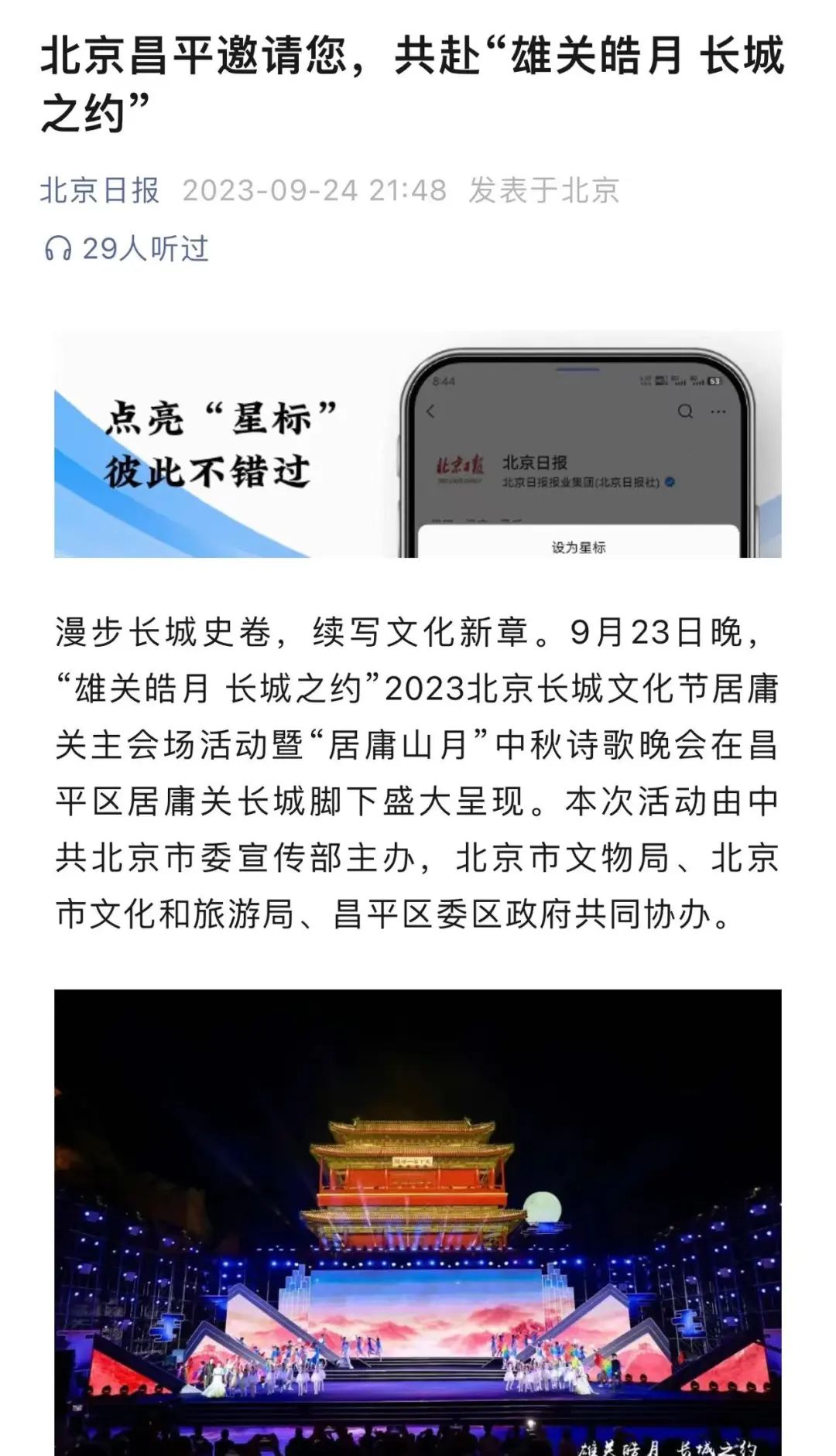This screenshot has height=1456, width=836.
Task: Open the 点亮星标 banner image
Action: (417, 444)
